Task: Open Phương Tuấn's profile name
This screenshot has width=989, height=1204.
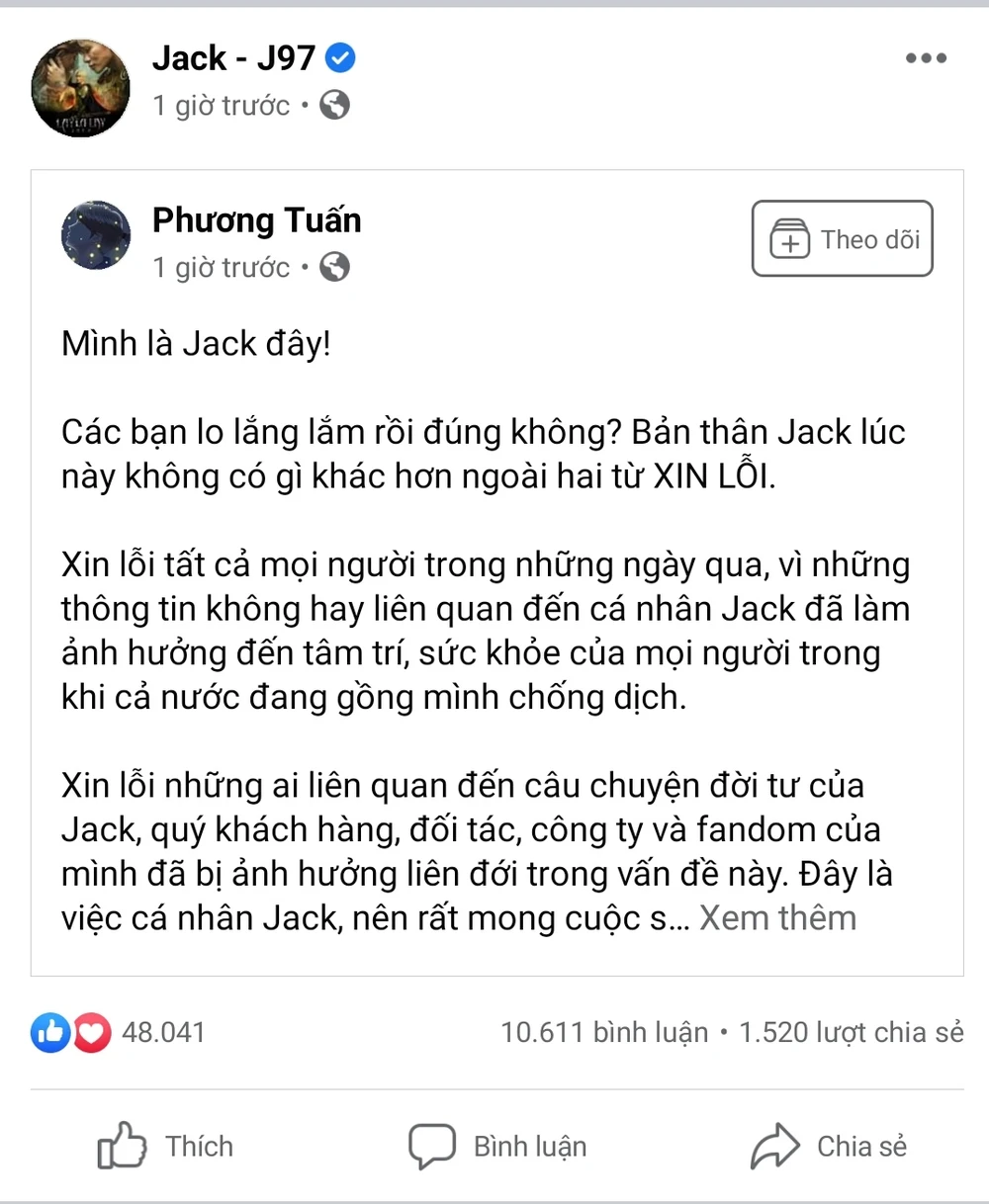Action: [x=256, y=220]
